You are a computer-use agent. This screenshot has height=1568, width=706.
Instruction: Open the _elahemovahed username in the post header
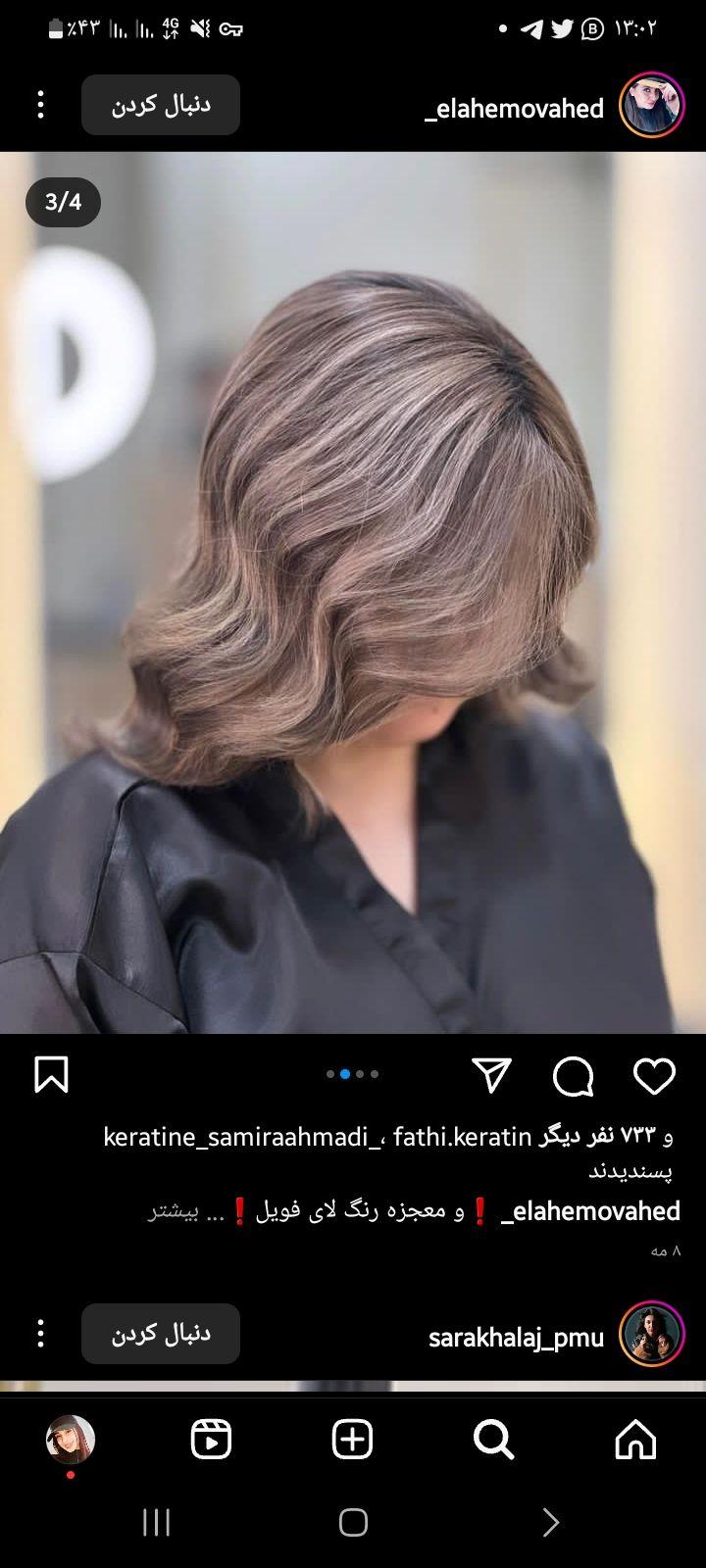pos(514,108)
